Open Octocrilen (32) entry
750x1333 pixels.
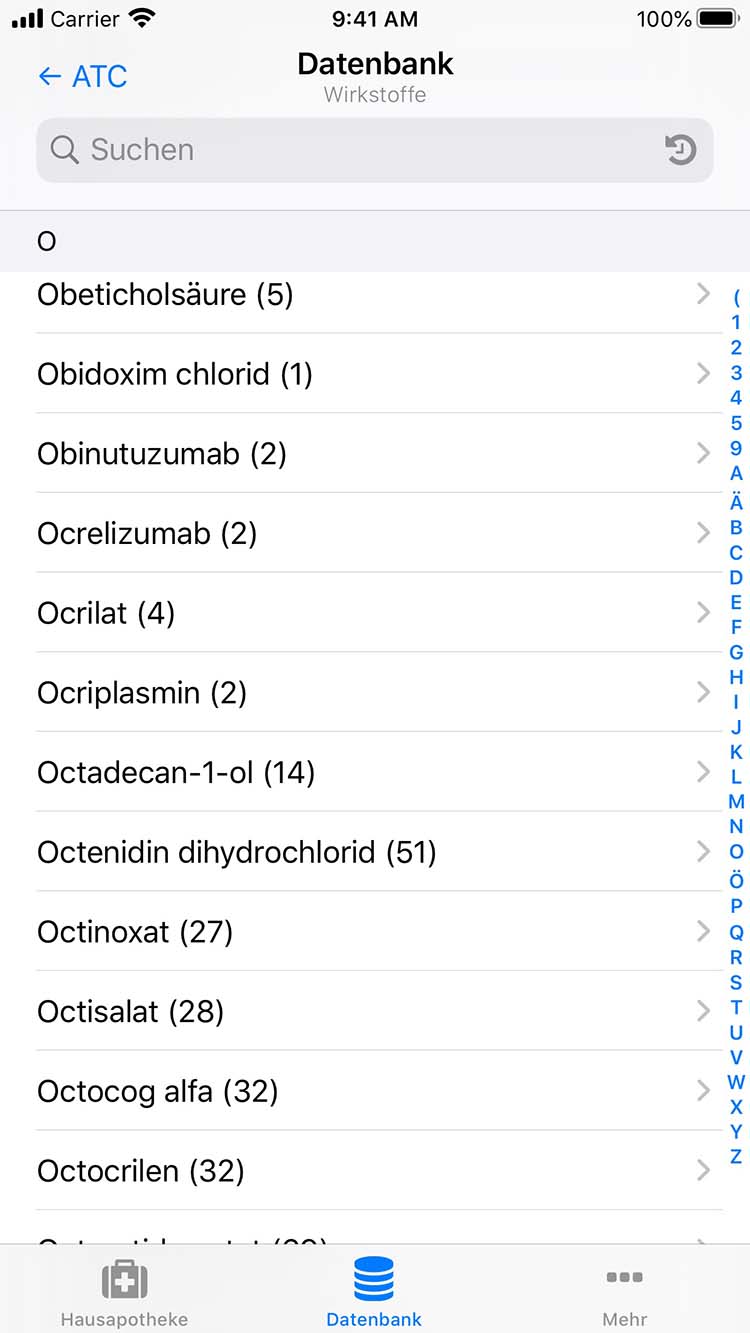[370, 1171]
